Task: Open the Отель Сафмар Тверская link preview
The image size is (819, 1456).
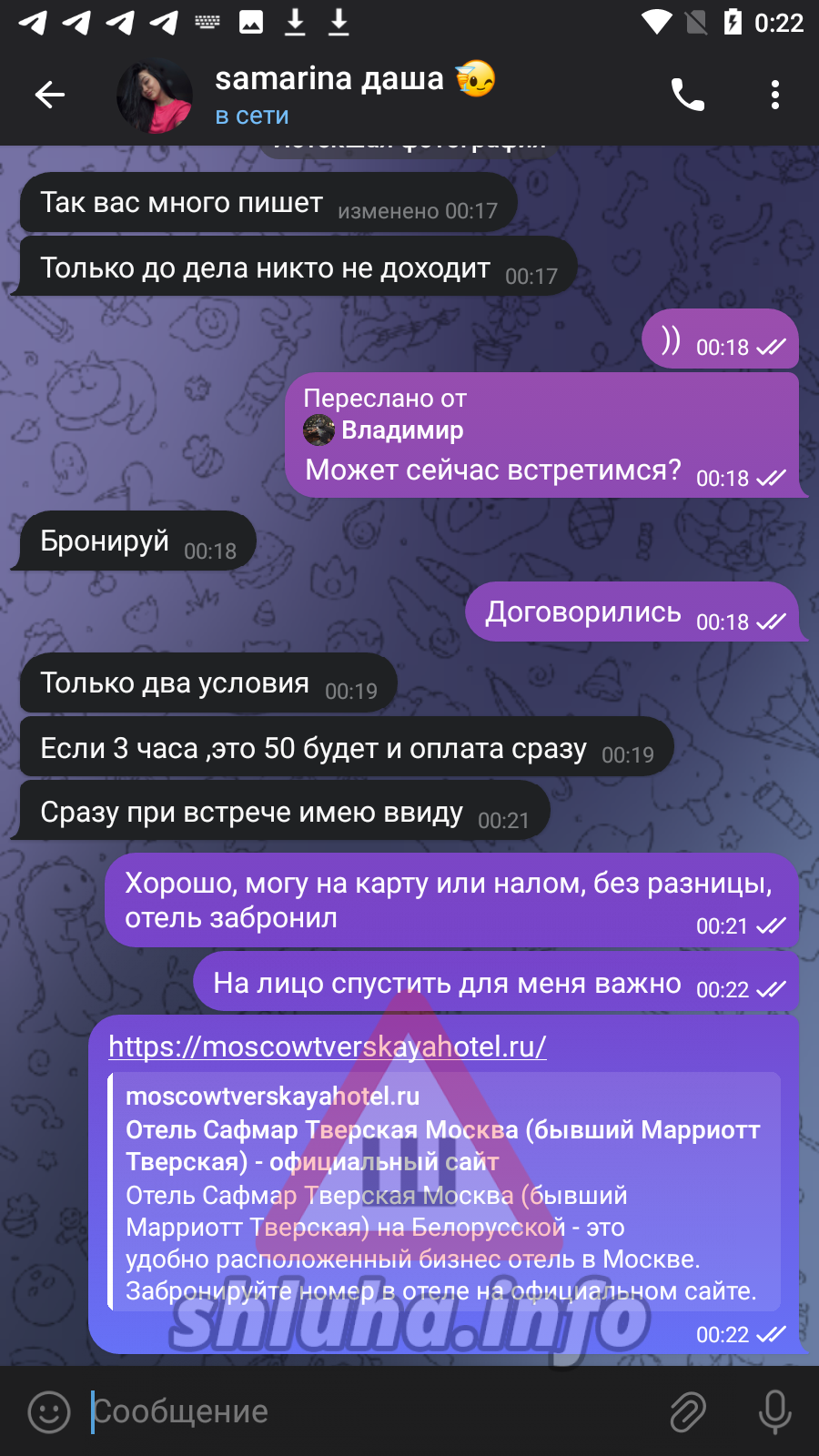Action: [444, 1192]
